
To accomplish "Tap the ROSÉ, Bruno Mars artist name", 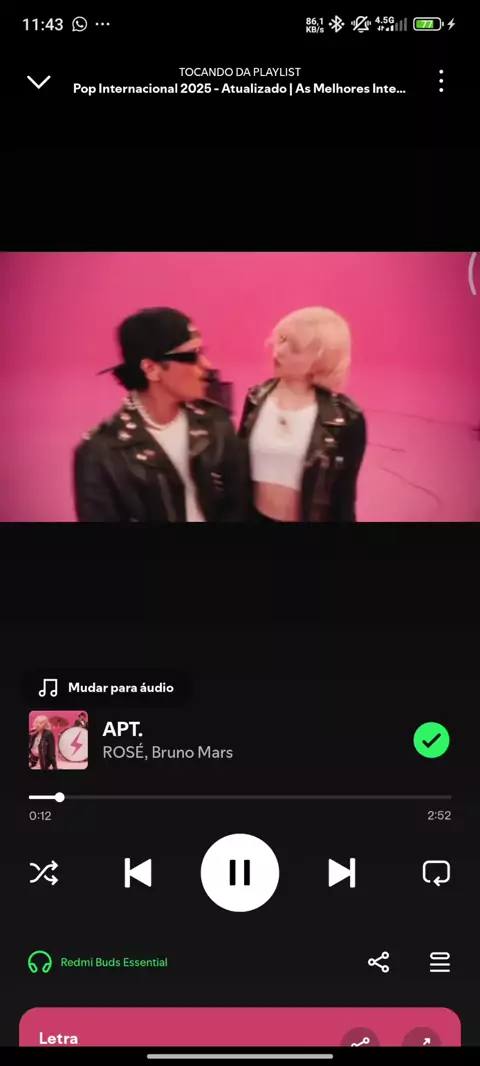I will 167,753.
